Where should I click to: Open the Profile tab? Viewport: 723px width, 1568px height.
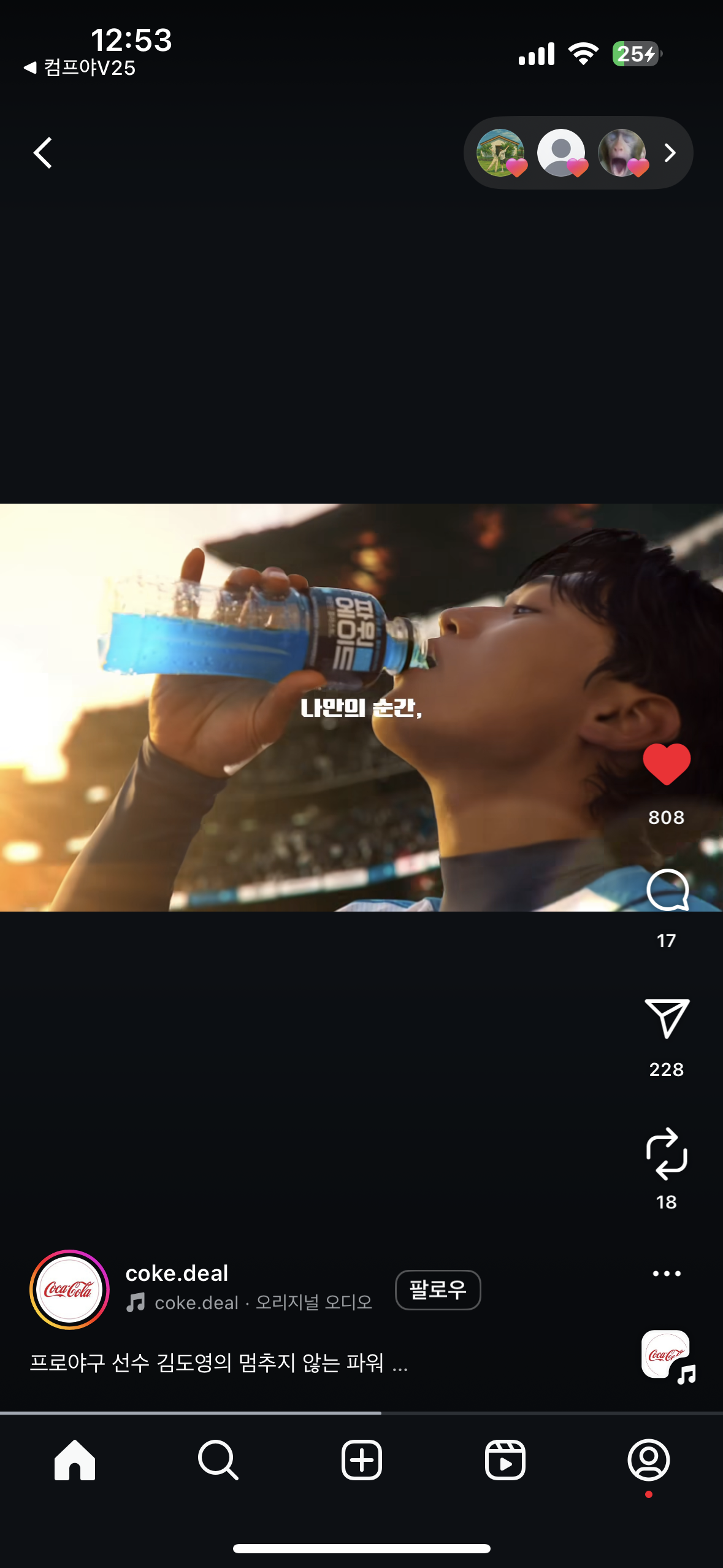click(x=648, y=1460)
